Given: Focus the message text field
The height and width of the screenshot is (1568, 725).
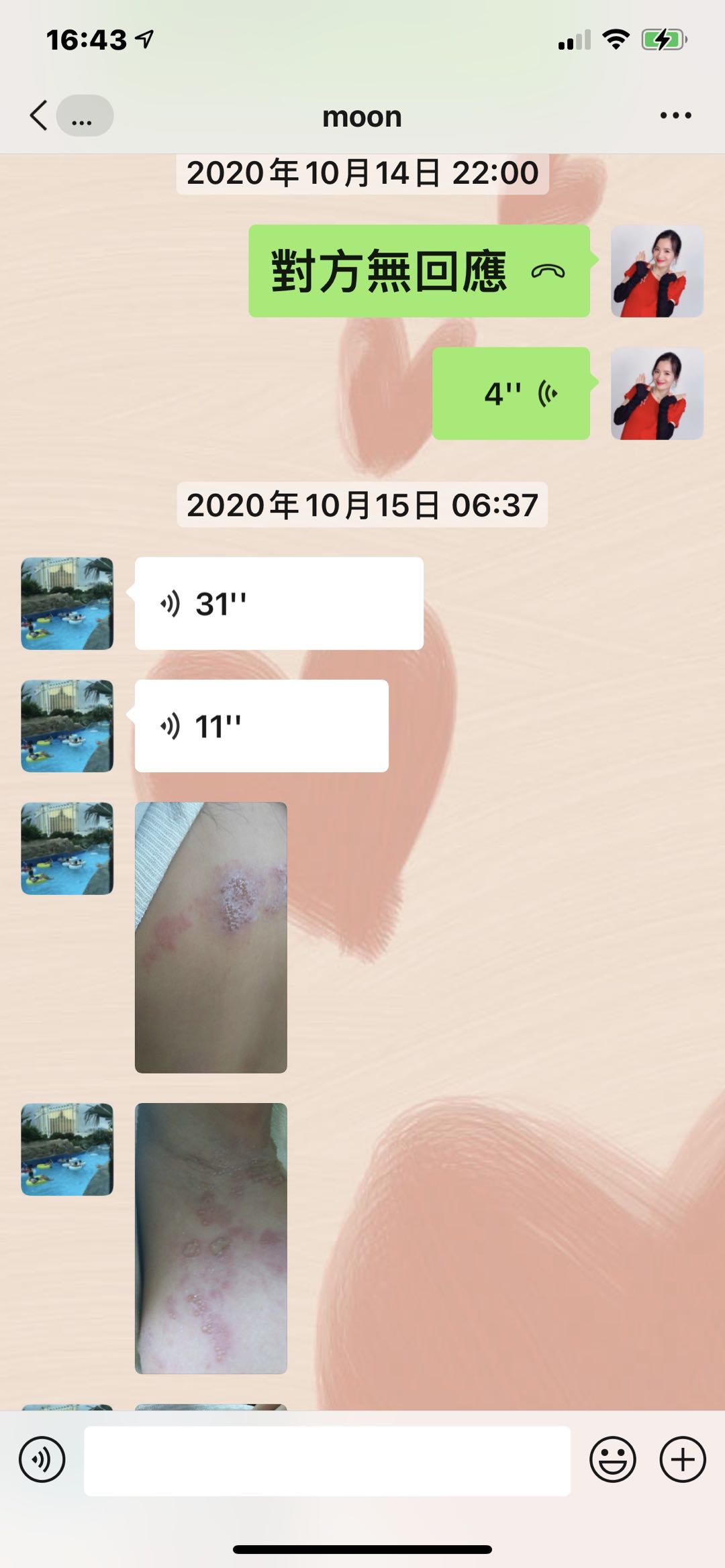Looking at the screenshot, I should point(327,1461).
